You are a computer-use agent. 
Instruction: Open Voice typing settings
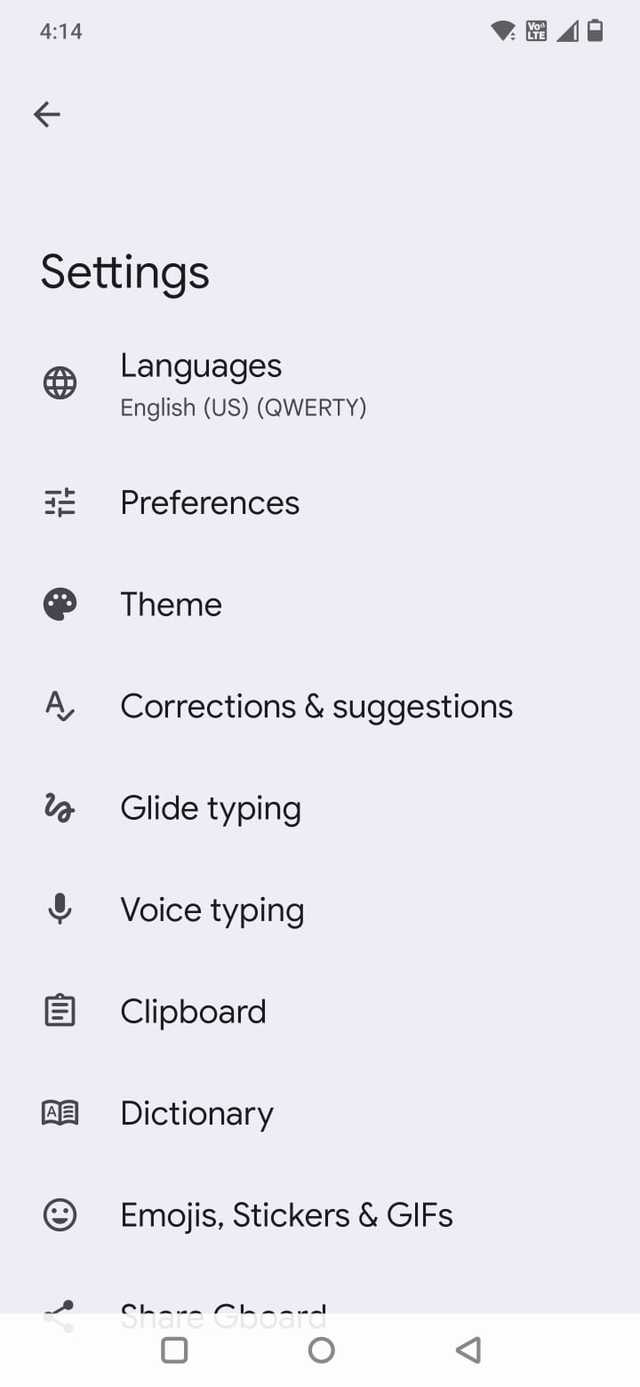pyautogui.click(x=212, y=911)
